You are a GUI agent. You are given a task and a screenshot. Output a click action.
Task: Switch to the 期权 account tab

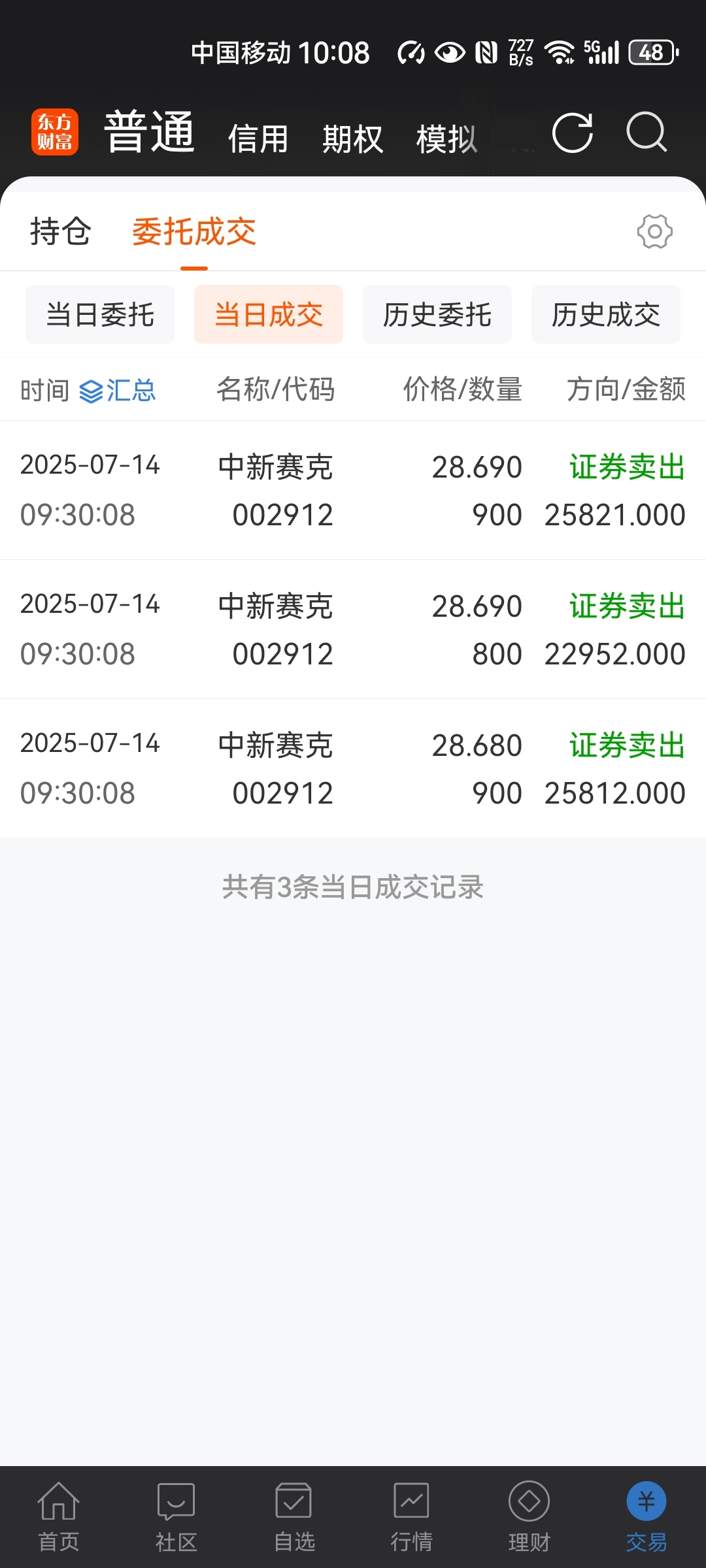click(352, 139)
